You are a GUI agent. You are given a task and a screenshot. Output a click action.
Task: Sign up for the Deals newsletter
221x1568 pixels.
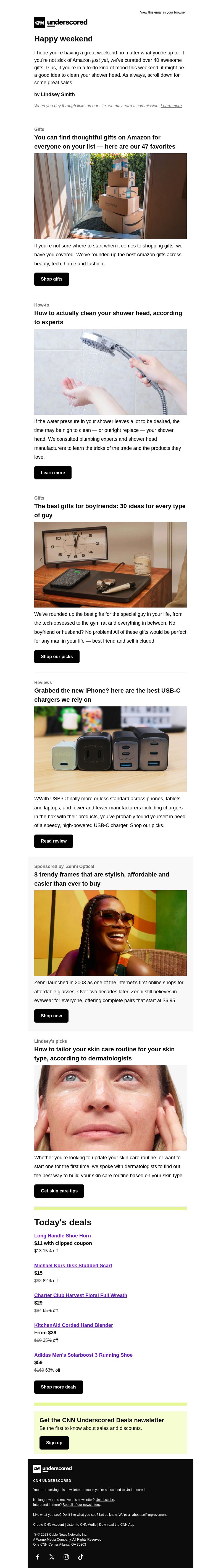click(x=54, y=1442)
